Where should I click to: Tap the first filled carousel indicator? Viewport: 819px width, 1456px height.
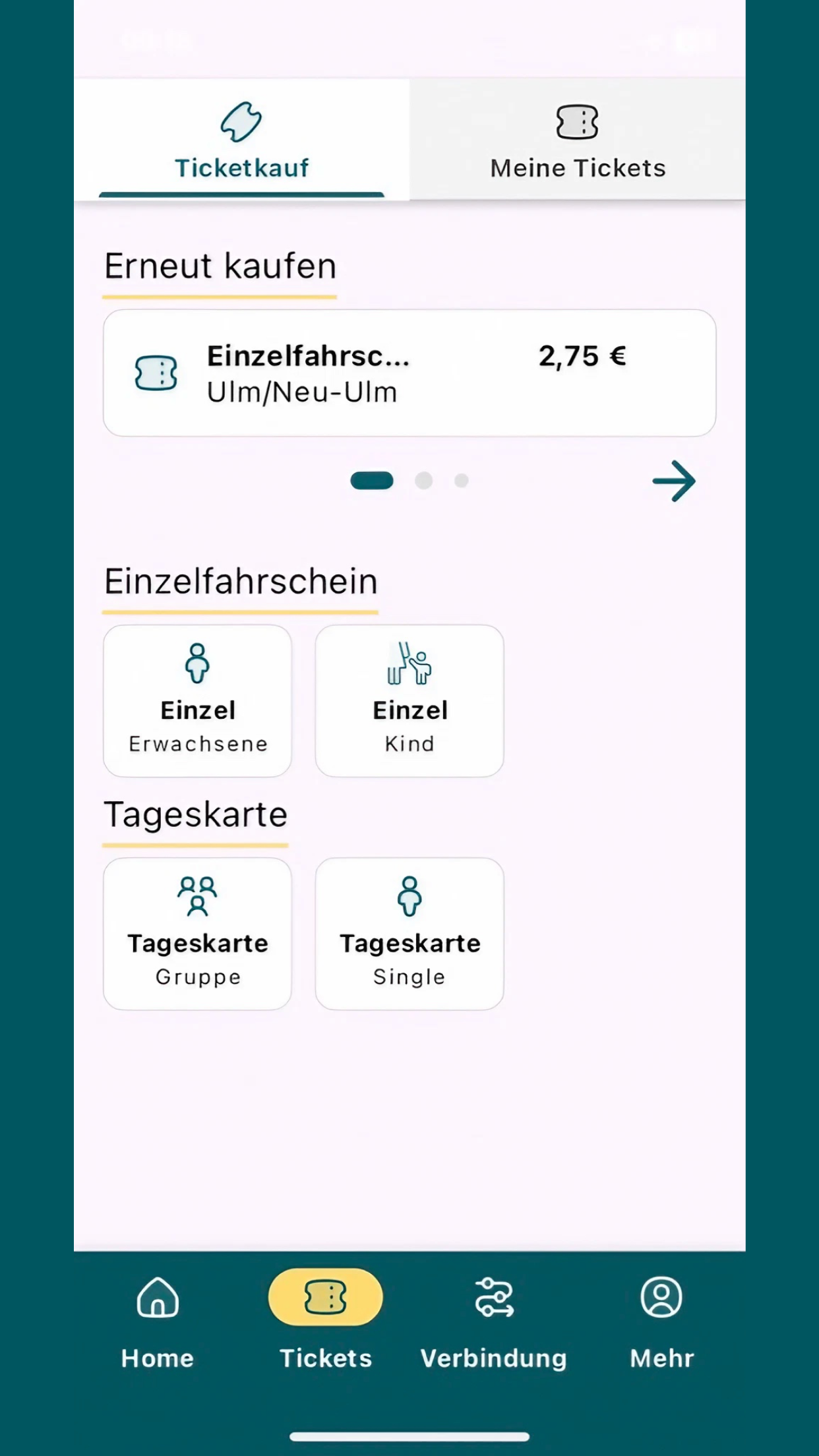(x=371, y=481)
